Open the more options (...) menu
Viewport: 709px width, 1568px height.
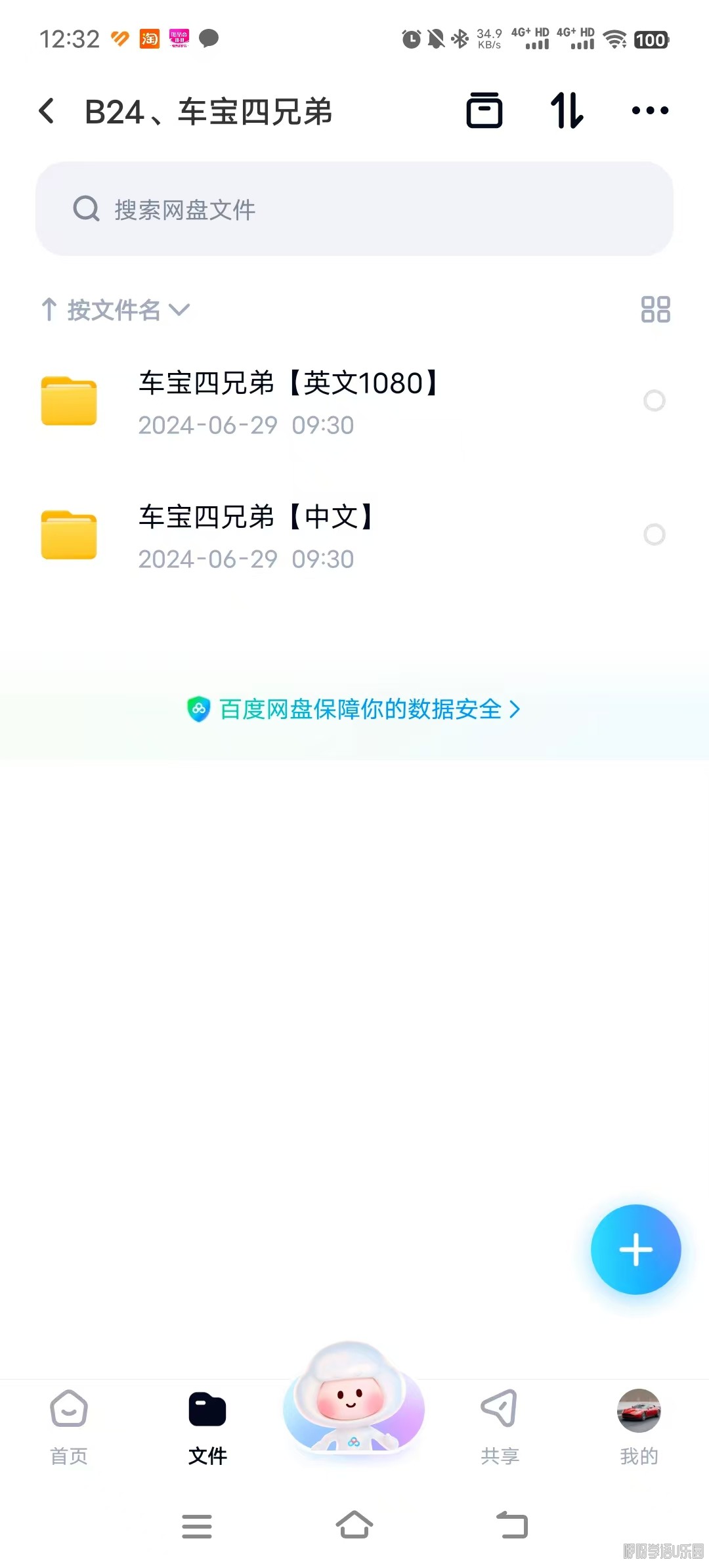[x=649, y=110]
